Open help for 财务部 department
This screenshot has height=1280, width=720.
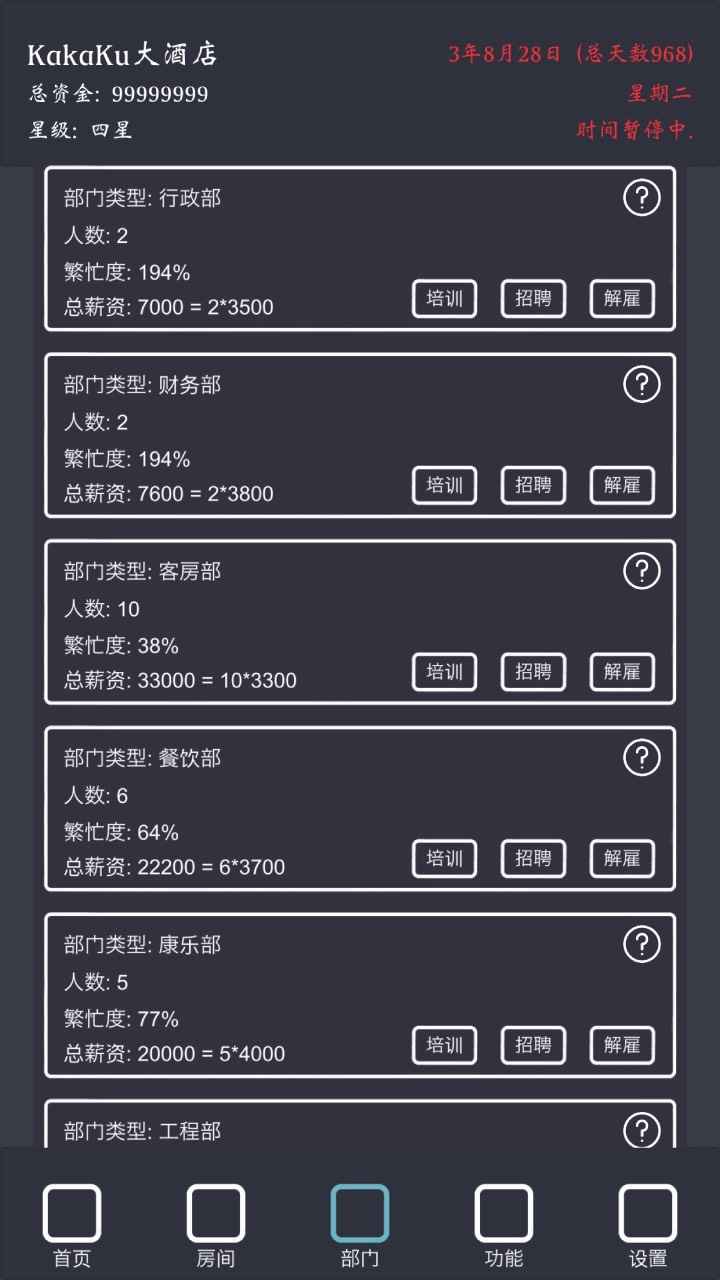(x=641, y=384)
